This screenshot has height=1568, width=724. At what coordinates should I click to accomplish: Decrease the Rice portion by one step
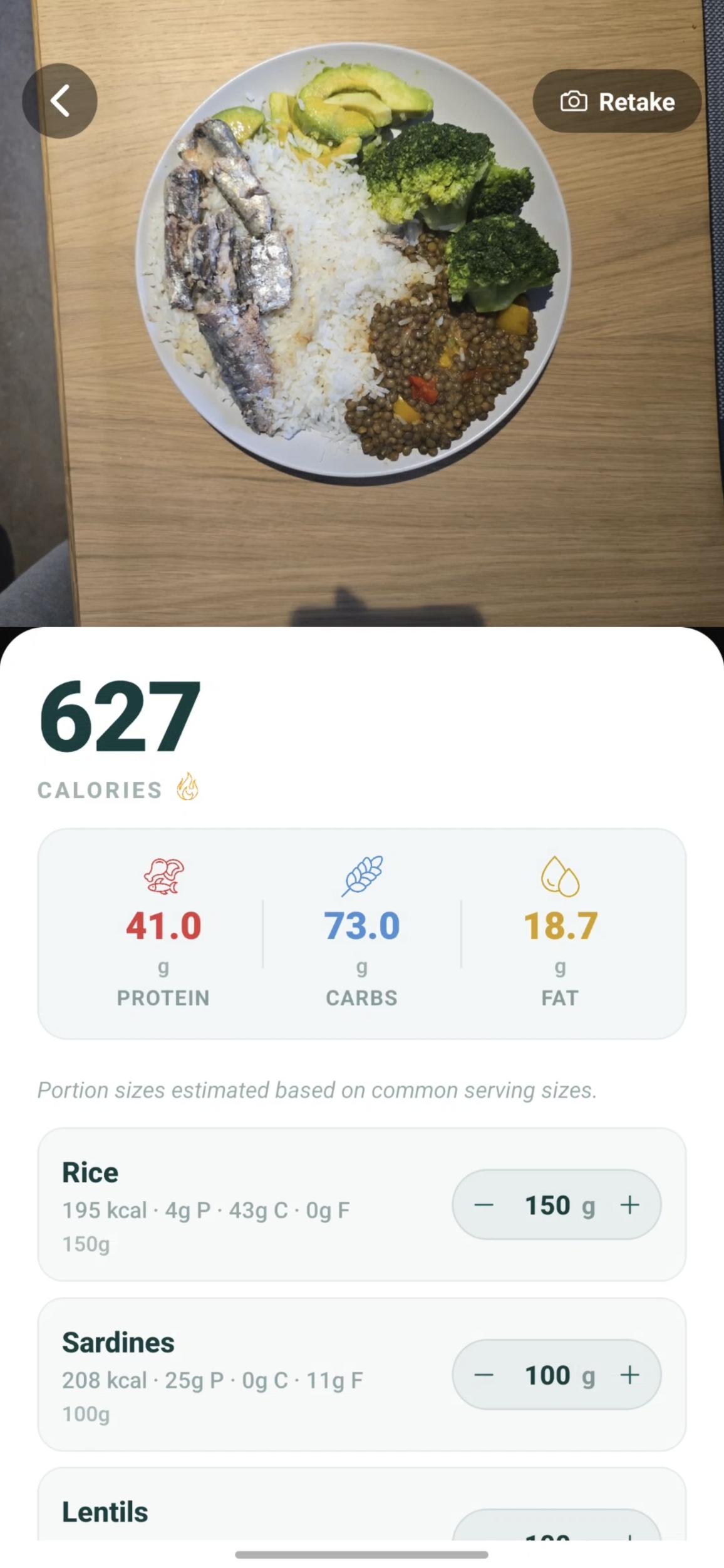[484, 1205]
